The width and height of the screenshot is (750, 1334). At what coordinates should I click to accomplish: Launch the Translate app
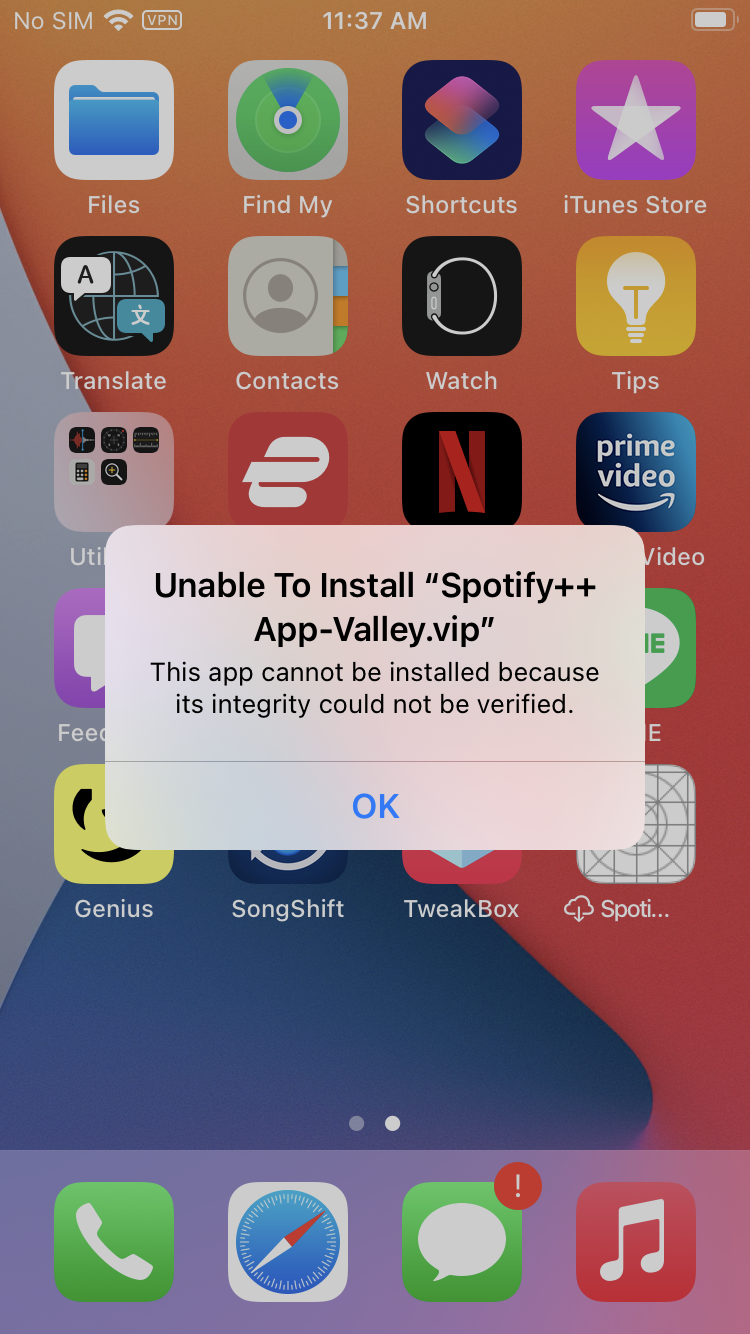[114, 296]
